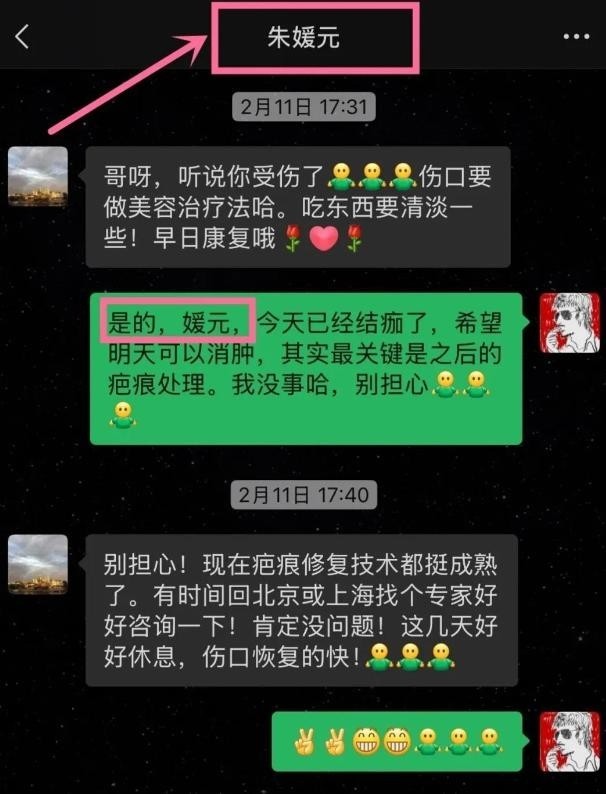Tap my avatar beside the emoji-only reply
The image size is (606, 794).
[569, 742]
